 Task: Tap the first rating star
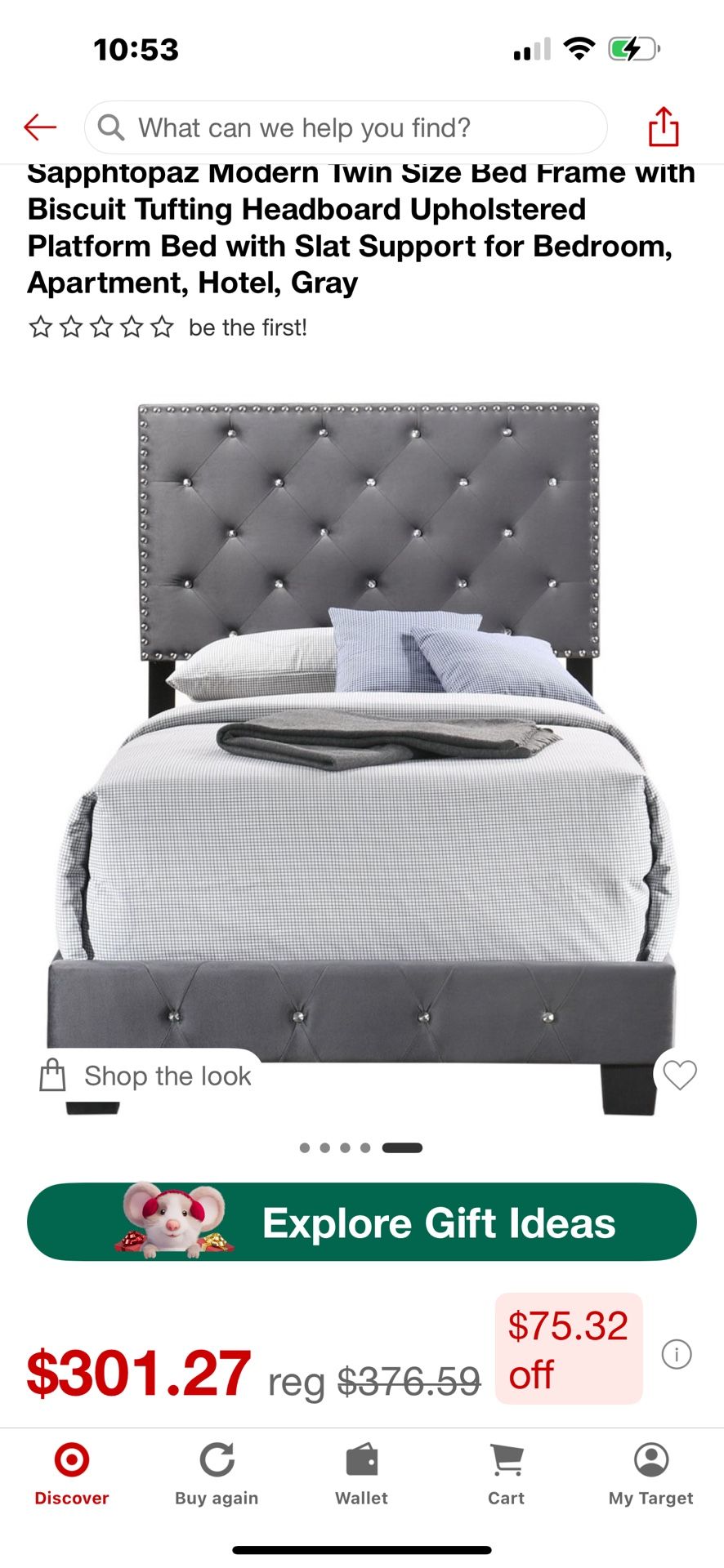click(x=41, y=326)
